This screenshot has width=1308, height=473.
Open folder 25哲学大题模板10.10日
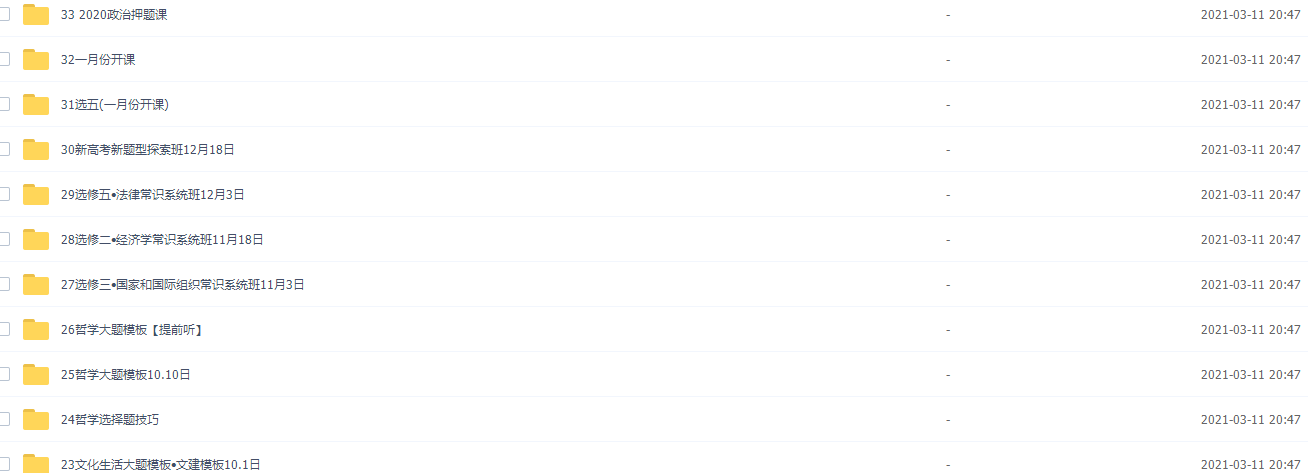coord(125,375)
